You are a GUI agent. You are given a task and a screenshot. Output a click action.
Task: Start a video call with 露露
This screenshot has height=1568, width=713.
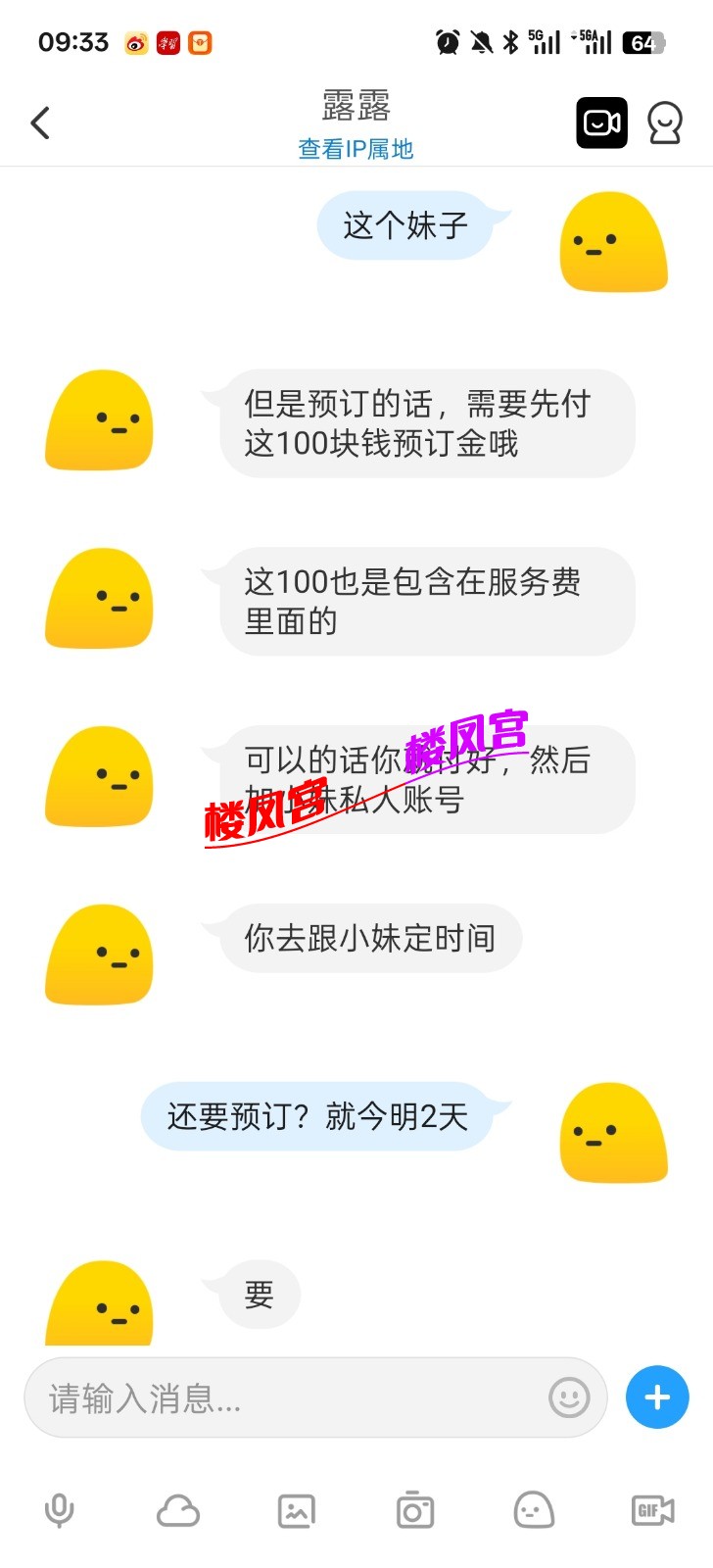(x=601, y=123)
